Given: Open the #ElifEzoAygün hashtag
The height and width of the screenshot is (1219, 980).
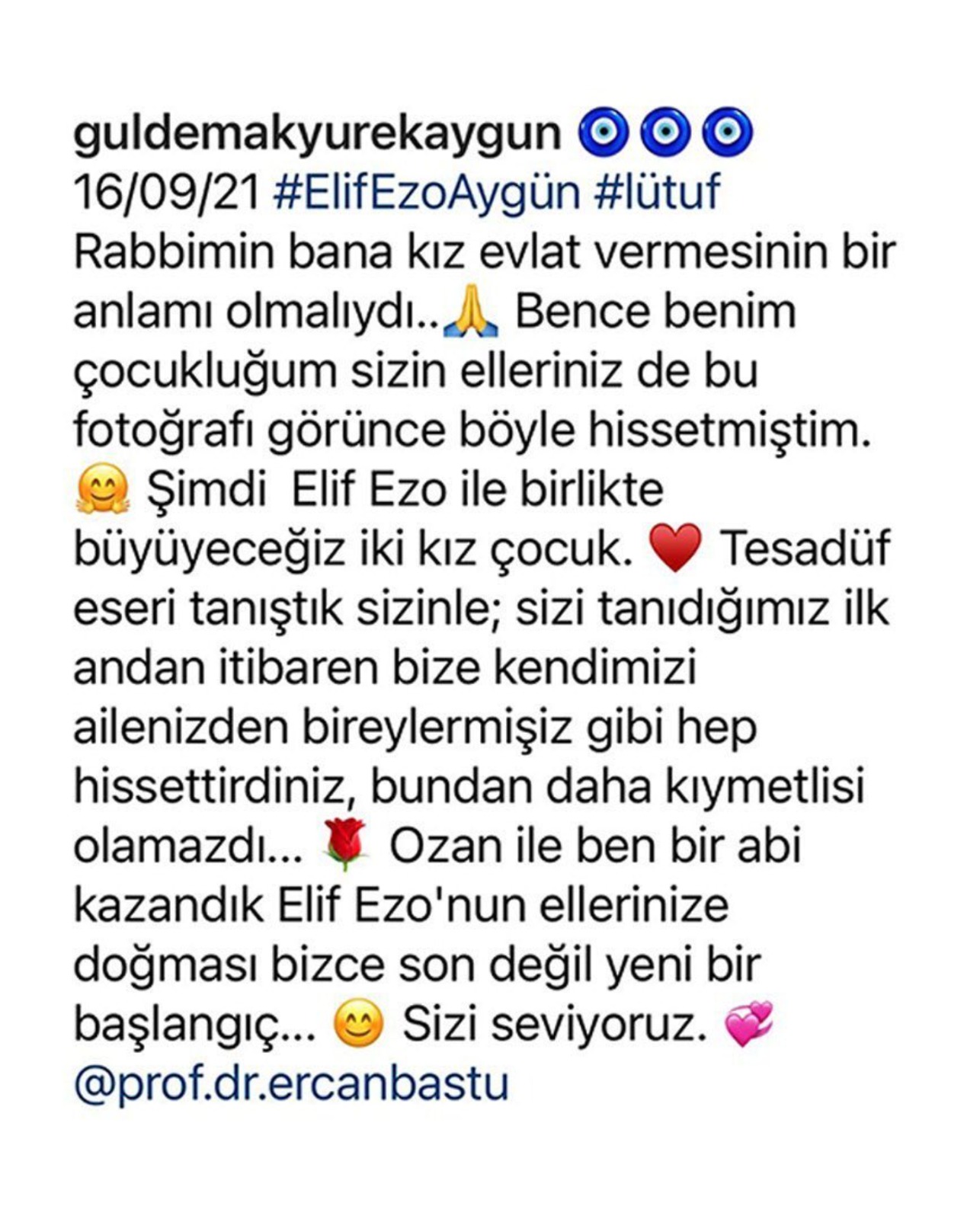Looking at the screenshot, I should pyautogui.click(x=425, y=192).
